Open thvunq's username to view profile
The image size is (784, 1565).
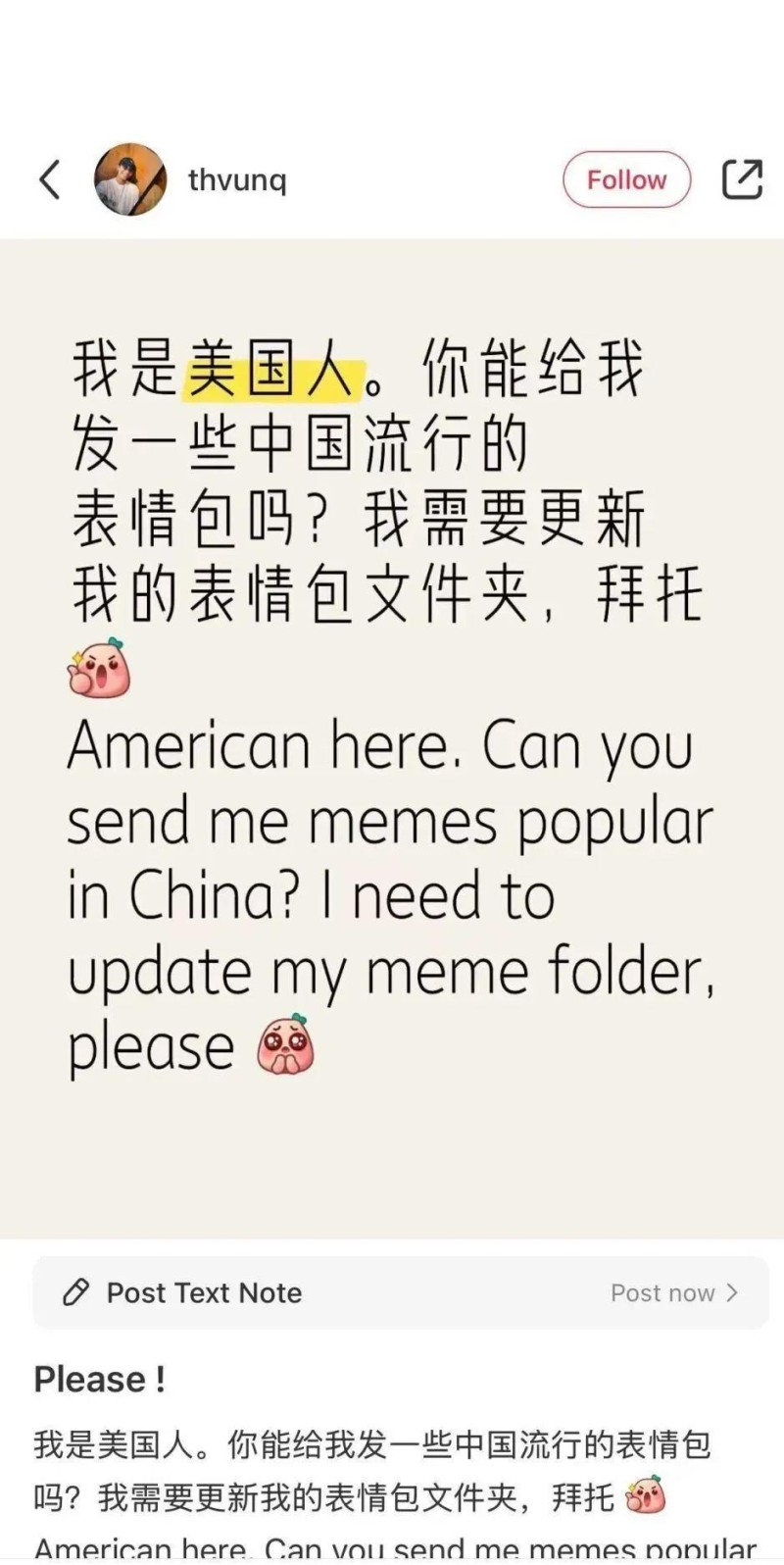pyautogui.click(x=236, y=179)
